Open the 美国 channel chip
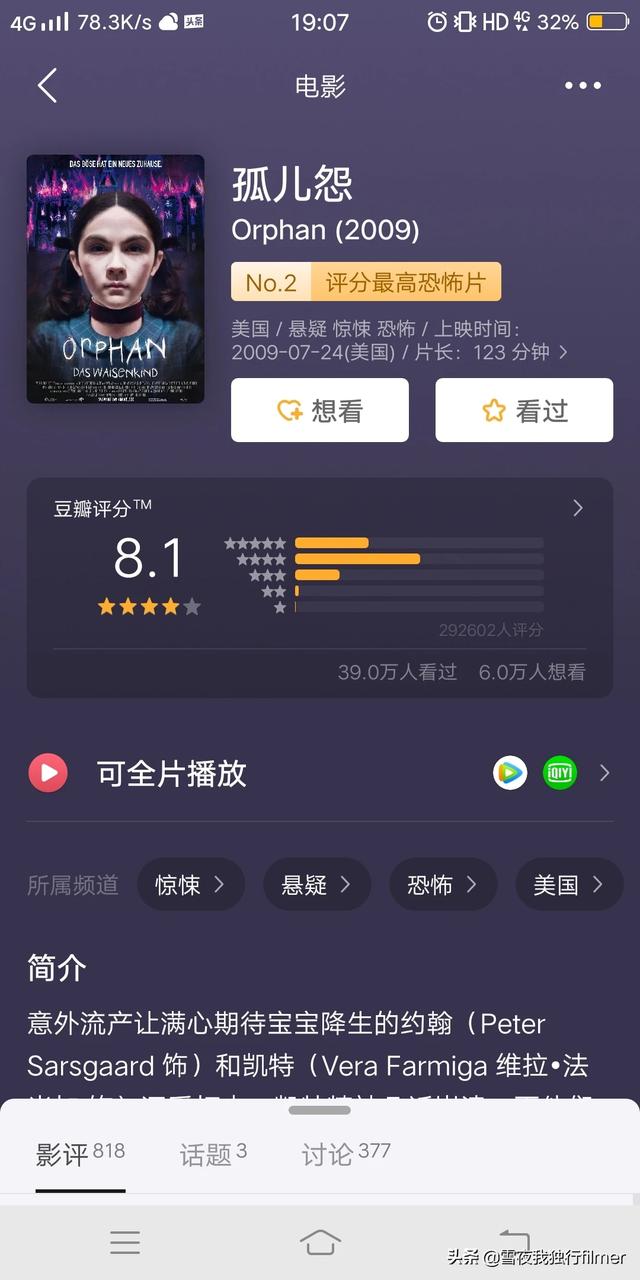 point(568,884)
